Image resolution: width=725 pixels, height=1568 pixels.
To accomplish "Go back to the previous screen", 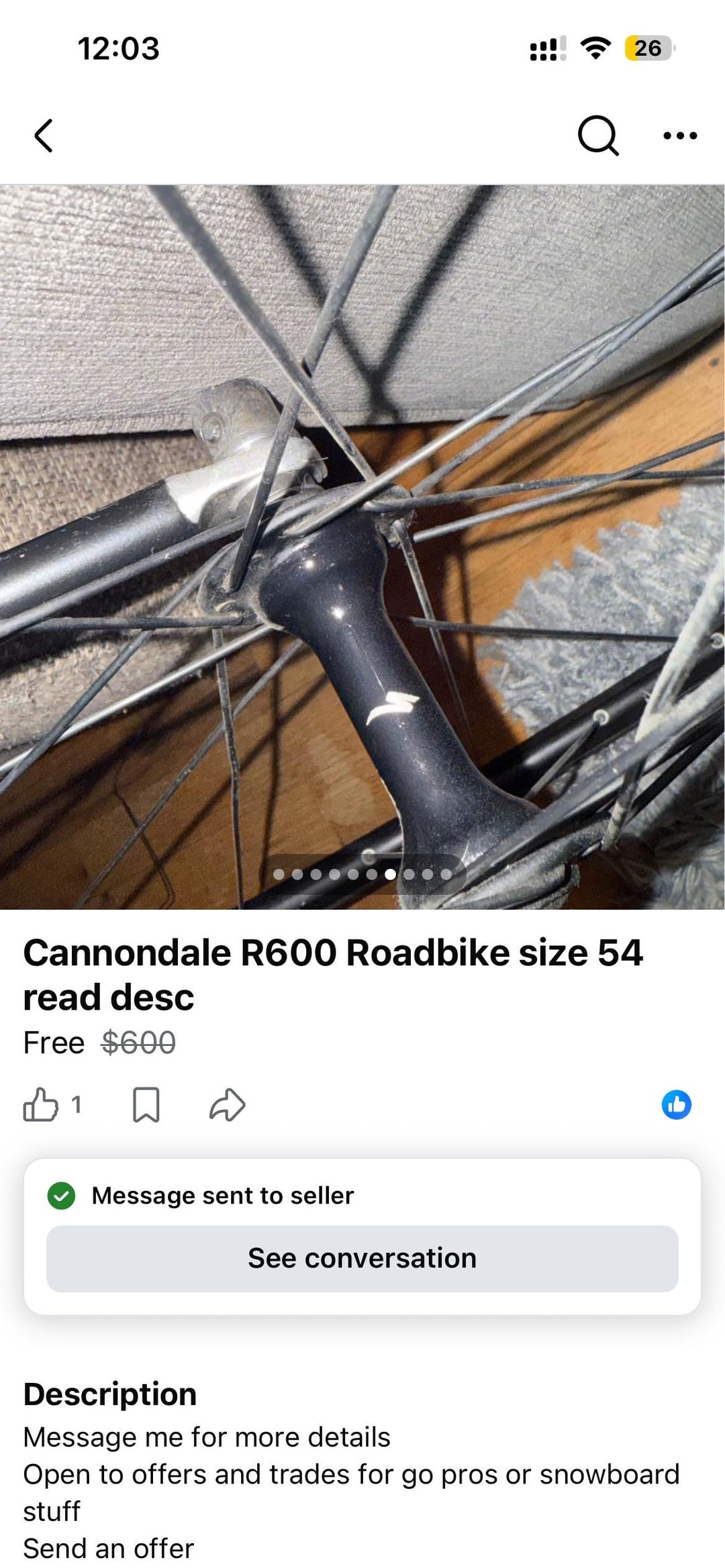I will click(x=44, y=136).
